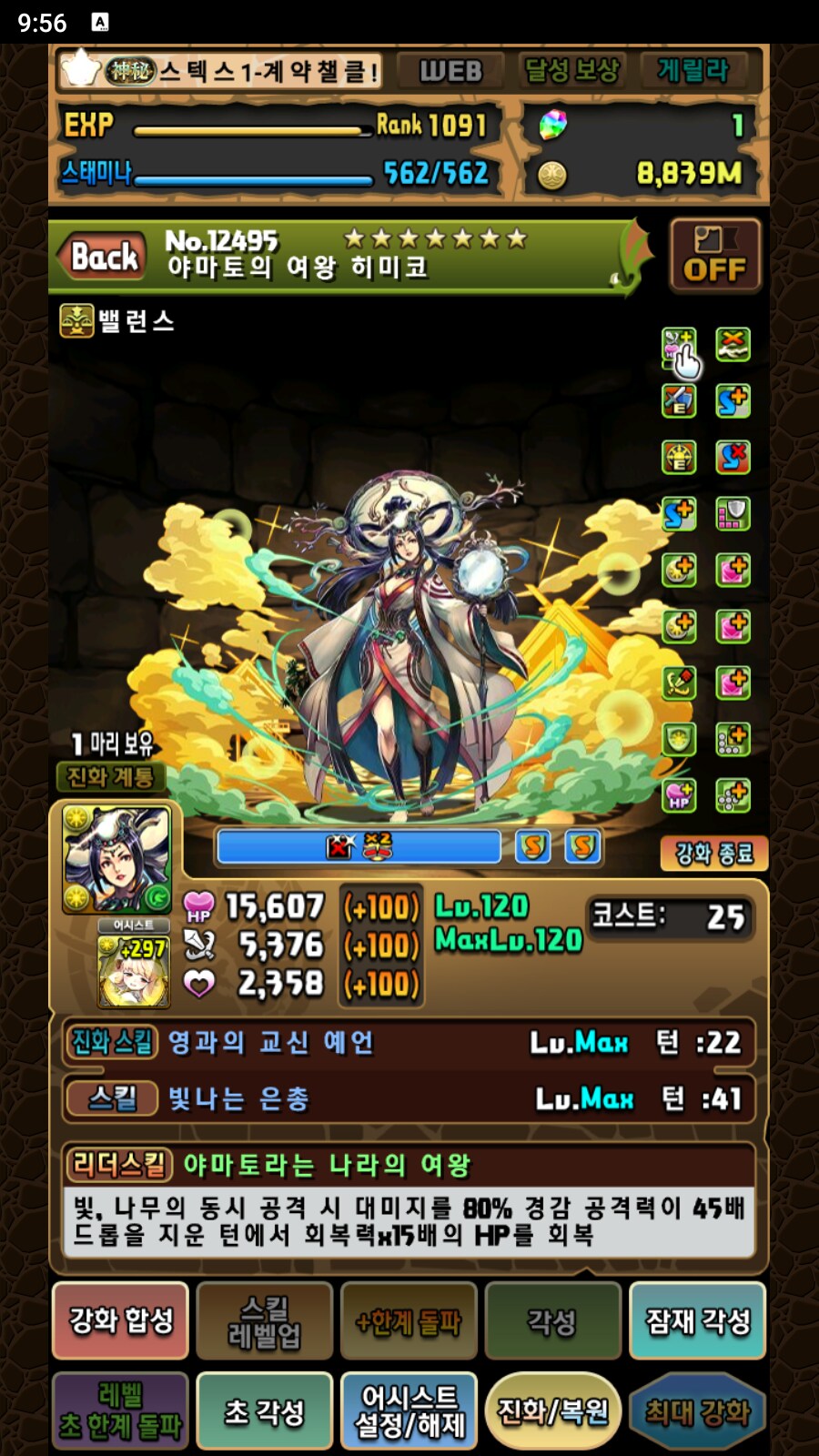Open 어시스트 설정/해제

[x=409, y=1411]
